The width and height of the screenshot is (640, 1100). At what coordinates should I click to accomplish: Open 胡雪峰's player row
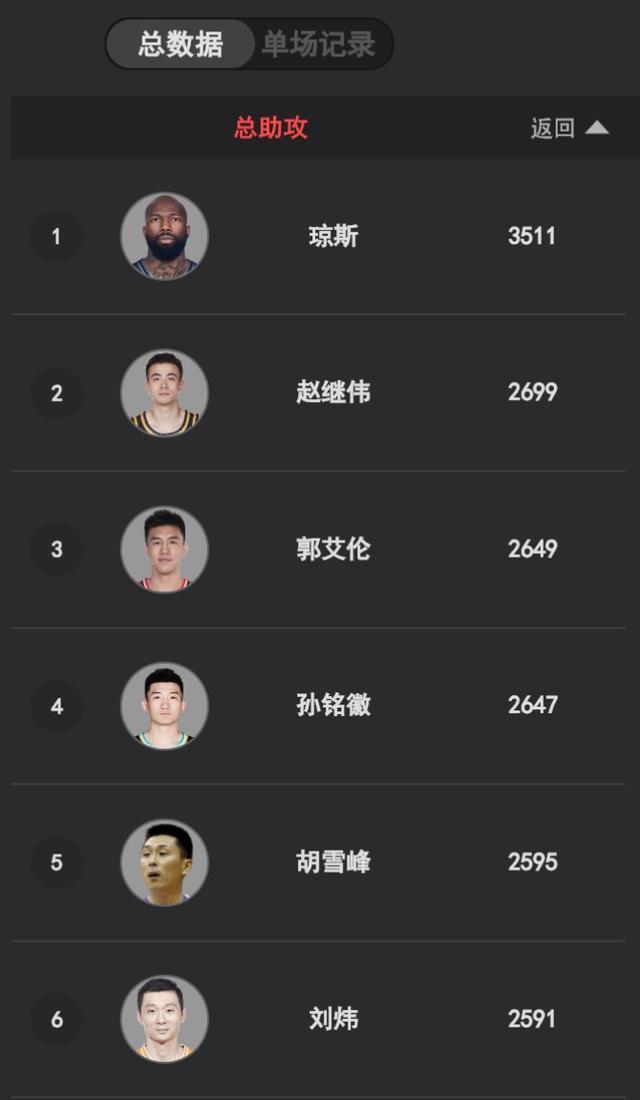click(x=333, y=862)
